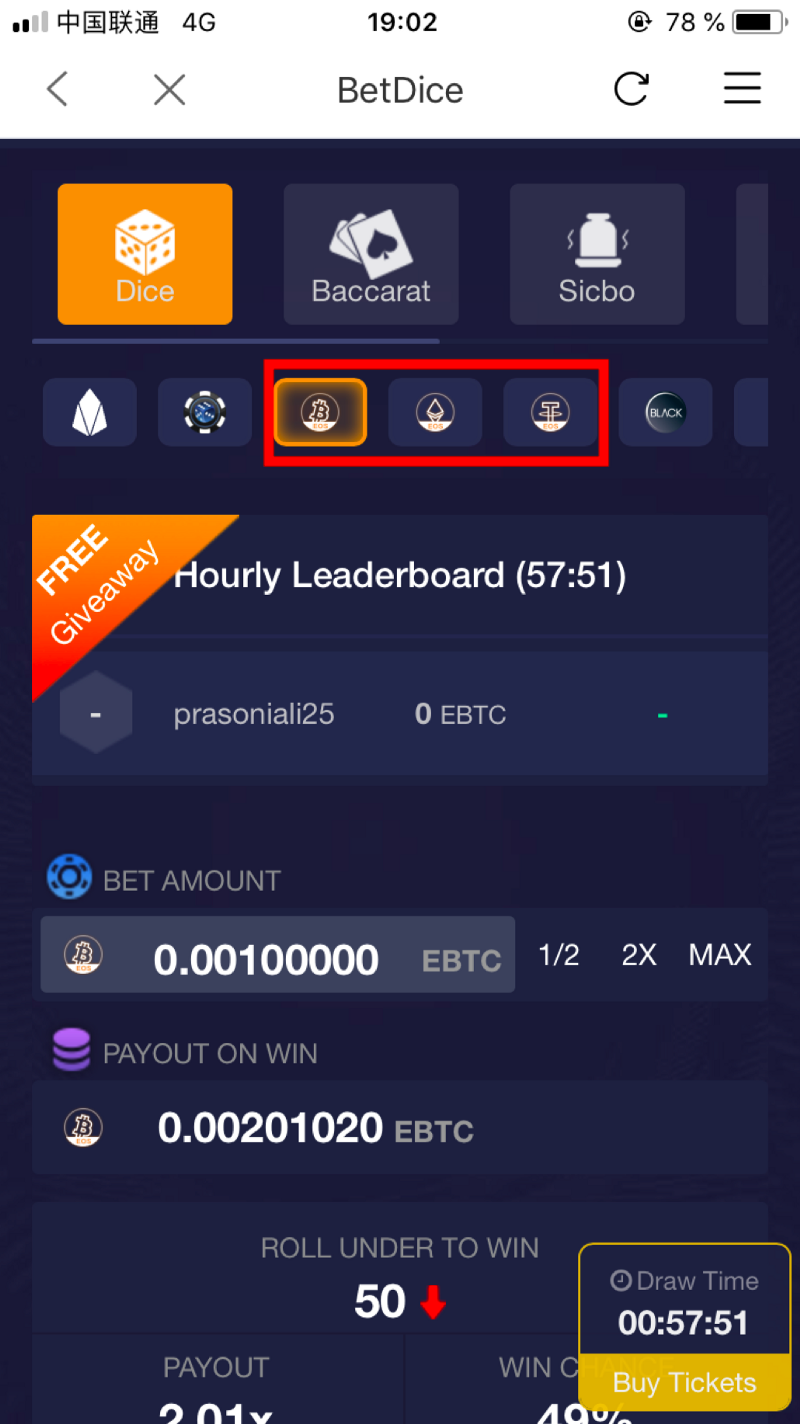The height and width of the screenshot is (1424, 800).
Task: Halve the bet with 1/2
Action: tap(559, 955)
